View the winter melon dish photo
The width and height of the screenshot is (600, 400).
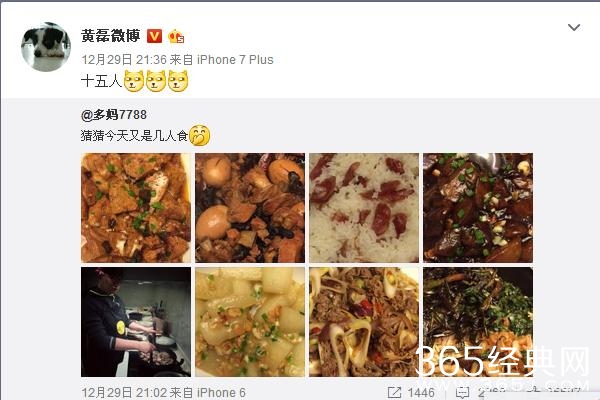tap(249, 321)
